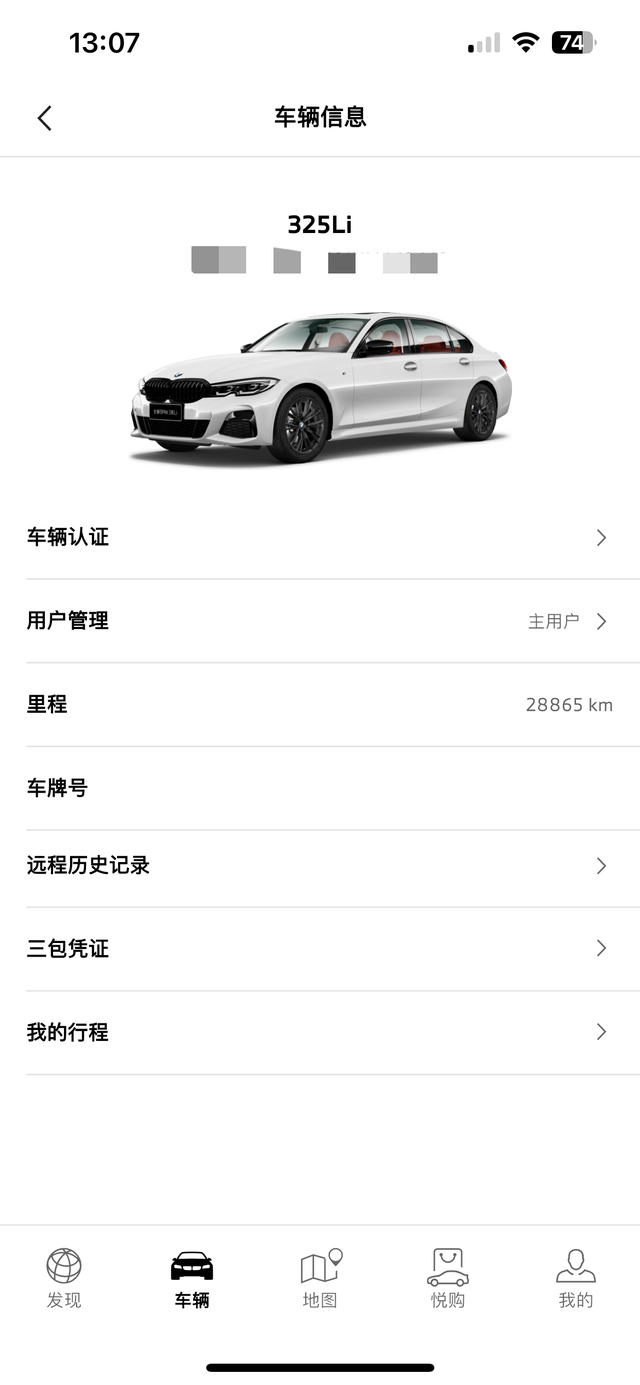Open 用户管理 settings

point(320,621)
